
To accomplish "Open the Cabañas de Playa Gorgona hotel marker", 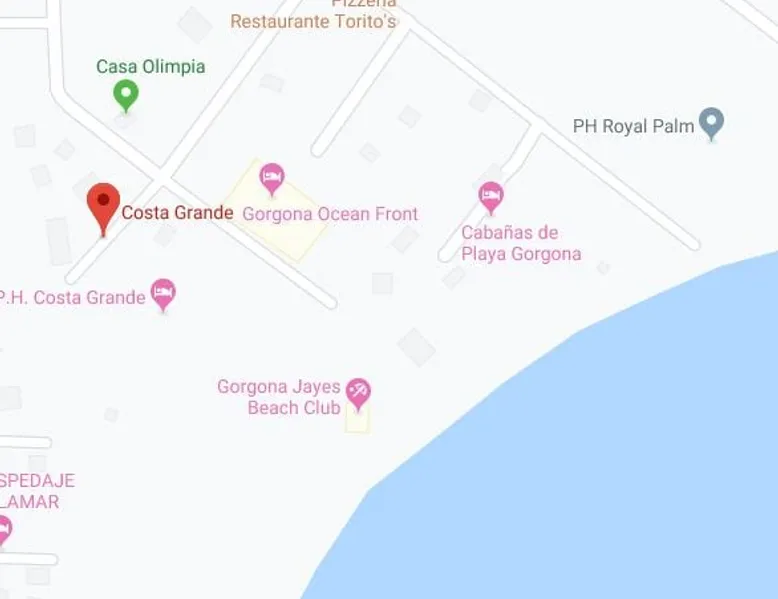I will (490, 196).
